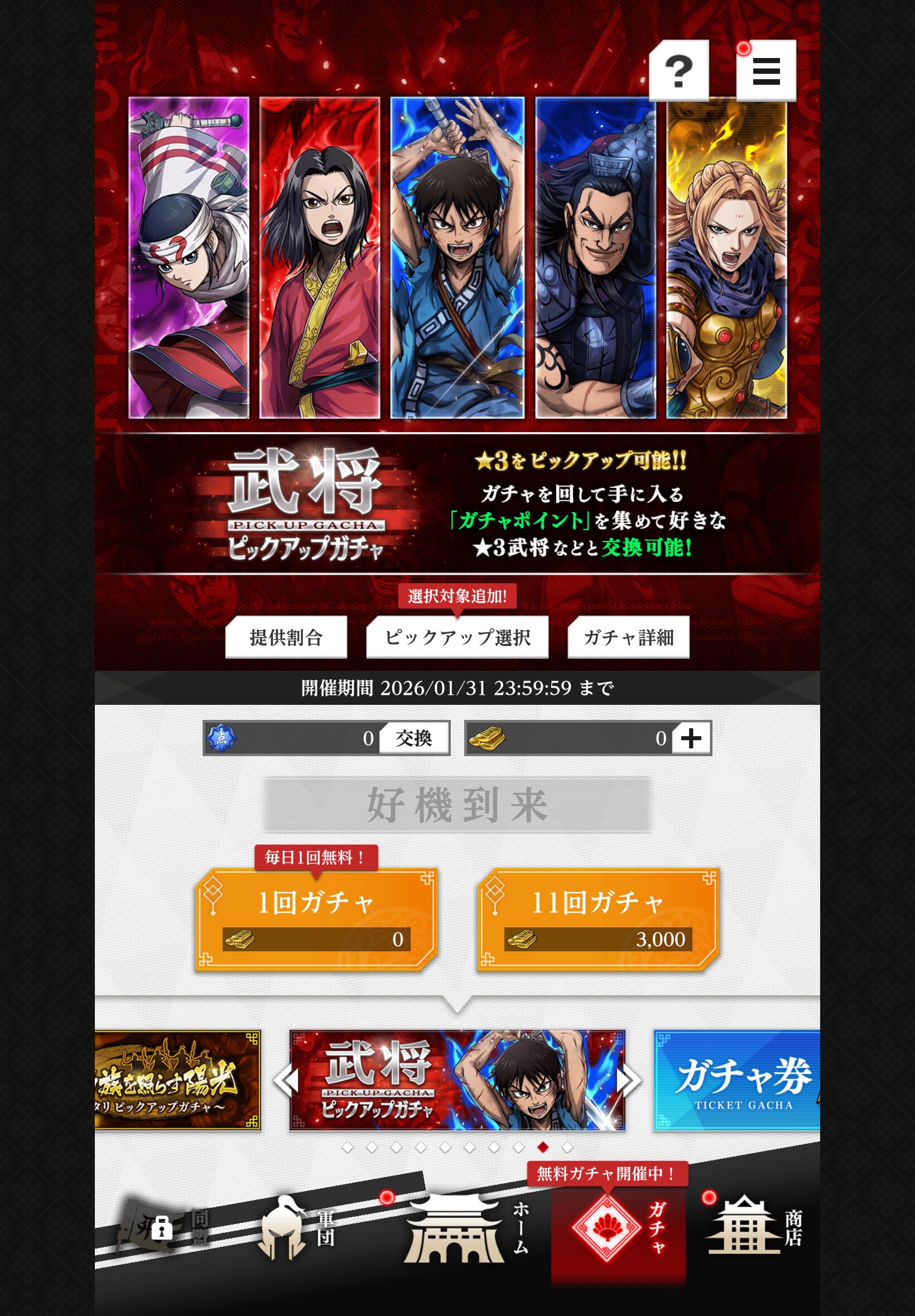Screen dimensions: 915x1316
Task: Open ガチャ詳細 gacha details
Action: (x=628, y=637)
